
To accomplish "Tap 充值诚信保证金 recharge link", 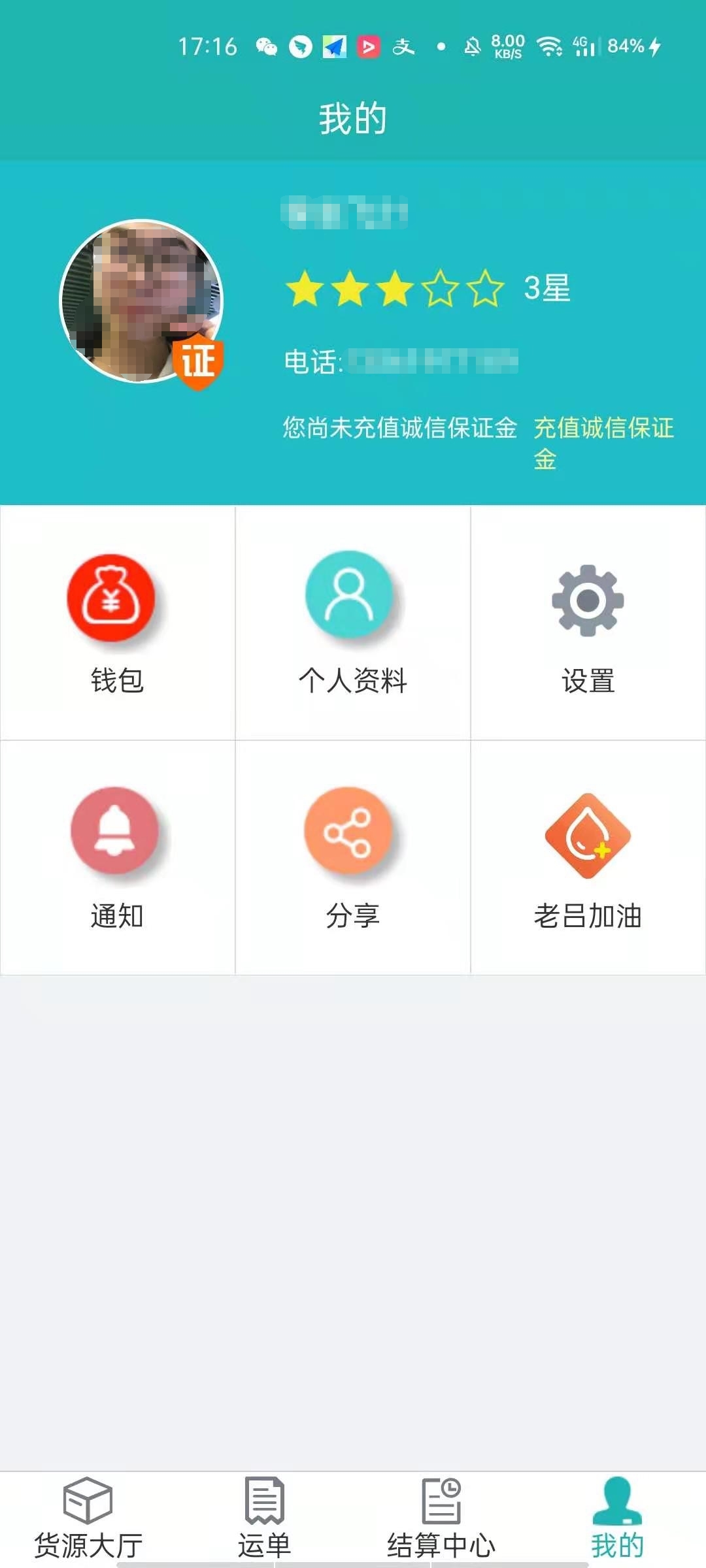I will [603, 429].
